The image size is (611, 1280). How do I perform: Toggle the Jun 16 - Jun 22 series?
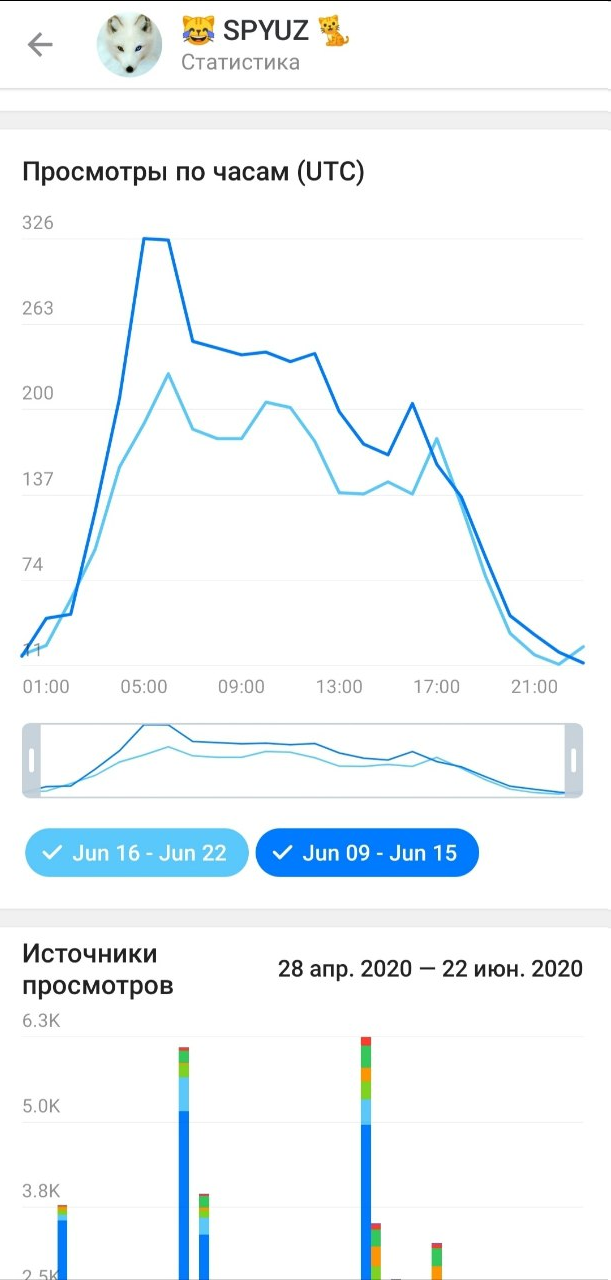click(x=136, y=853)
